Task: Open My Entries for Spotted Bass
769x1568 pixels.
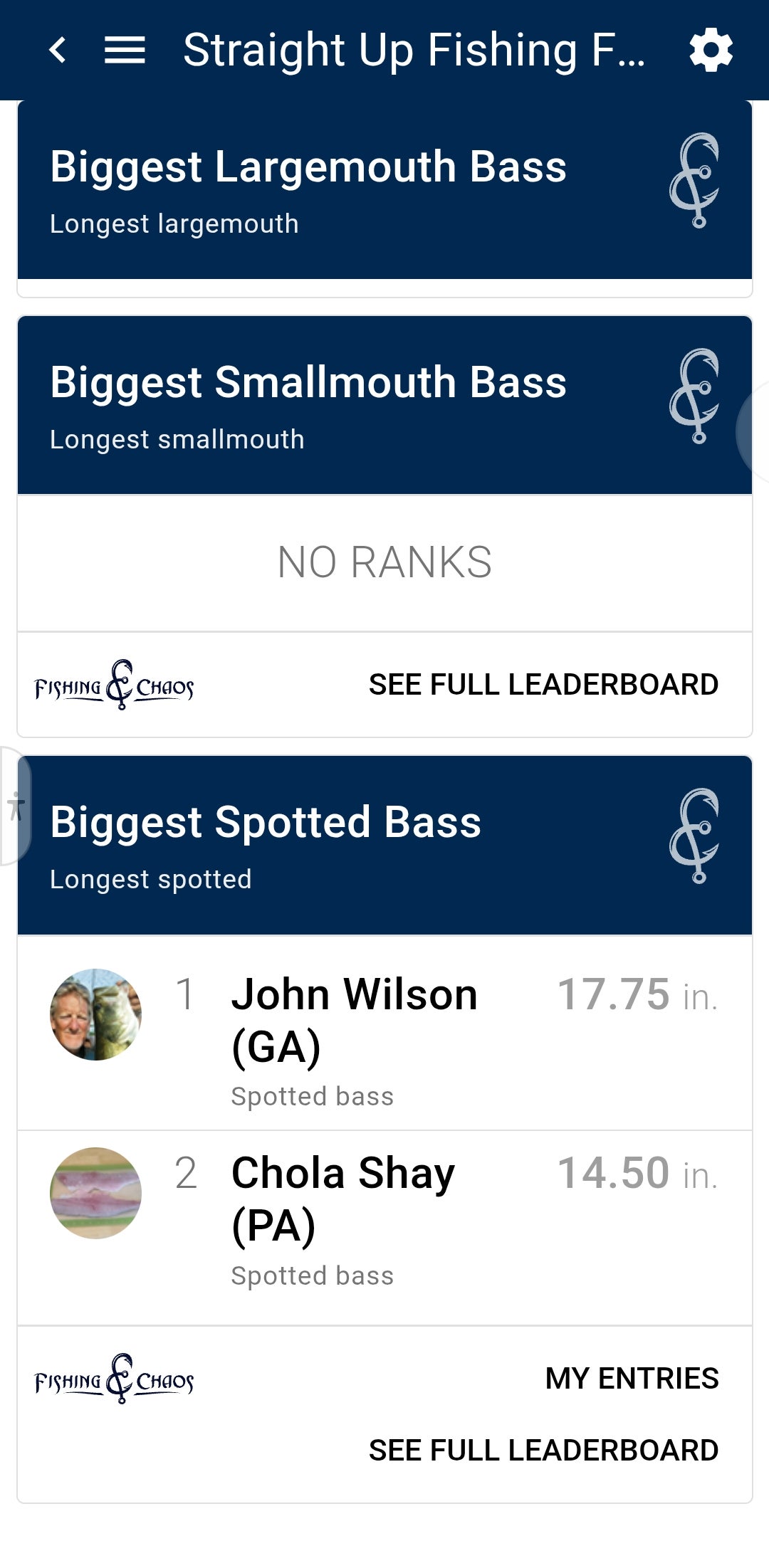Action: point(632,1379)
